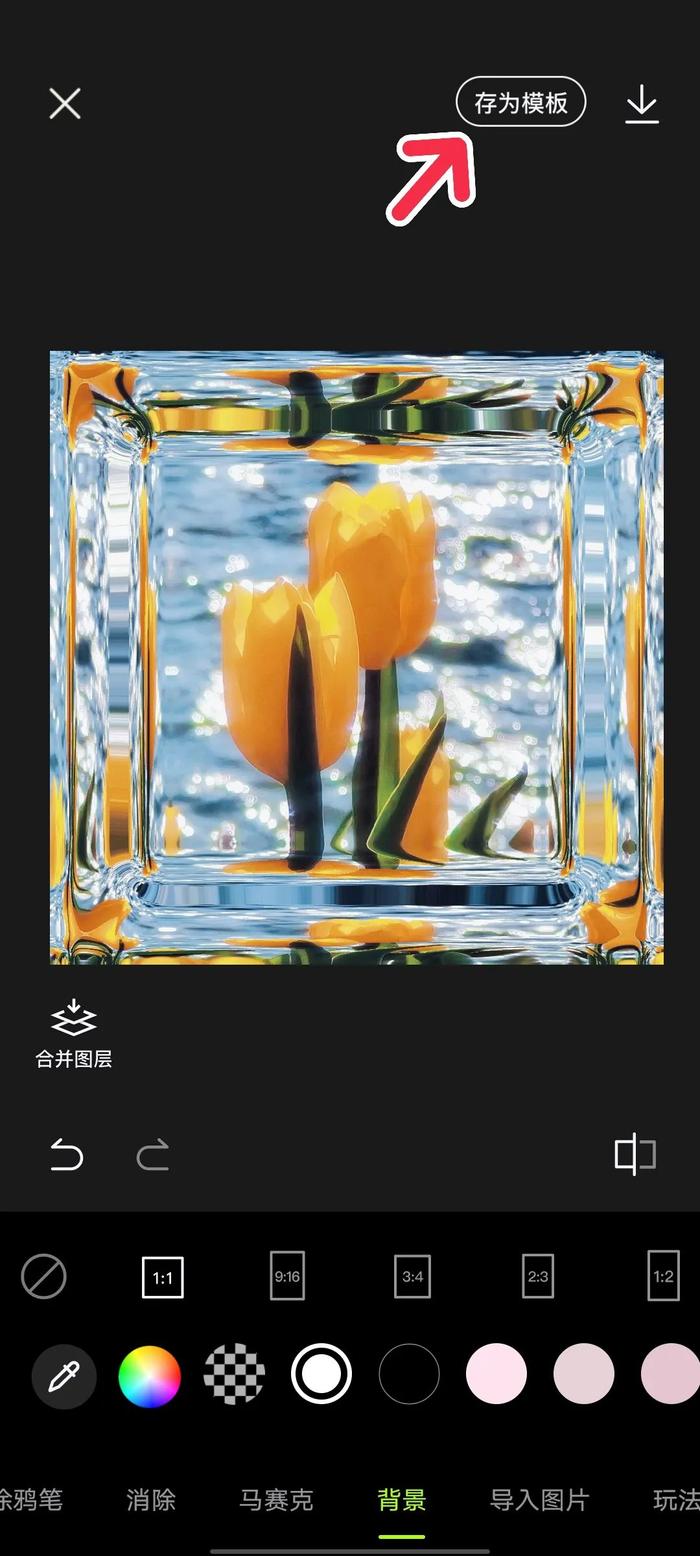Choose the 1:1 aspect ratio
This screenshot has width=700, height=1556.
pos(162,1277)
